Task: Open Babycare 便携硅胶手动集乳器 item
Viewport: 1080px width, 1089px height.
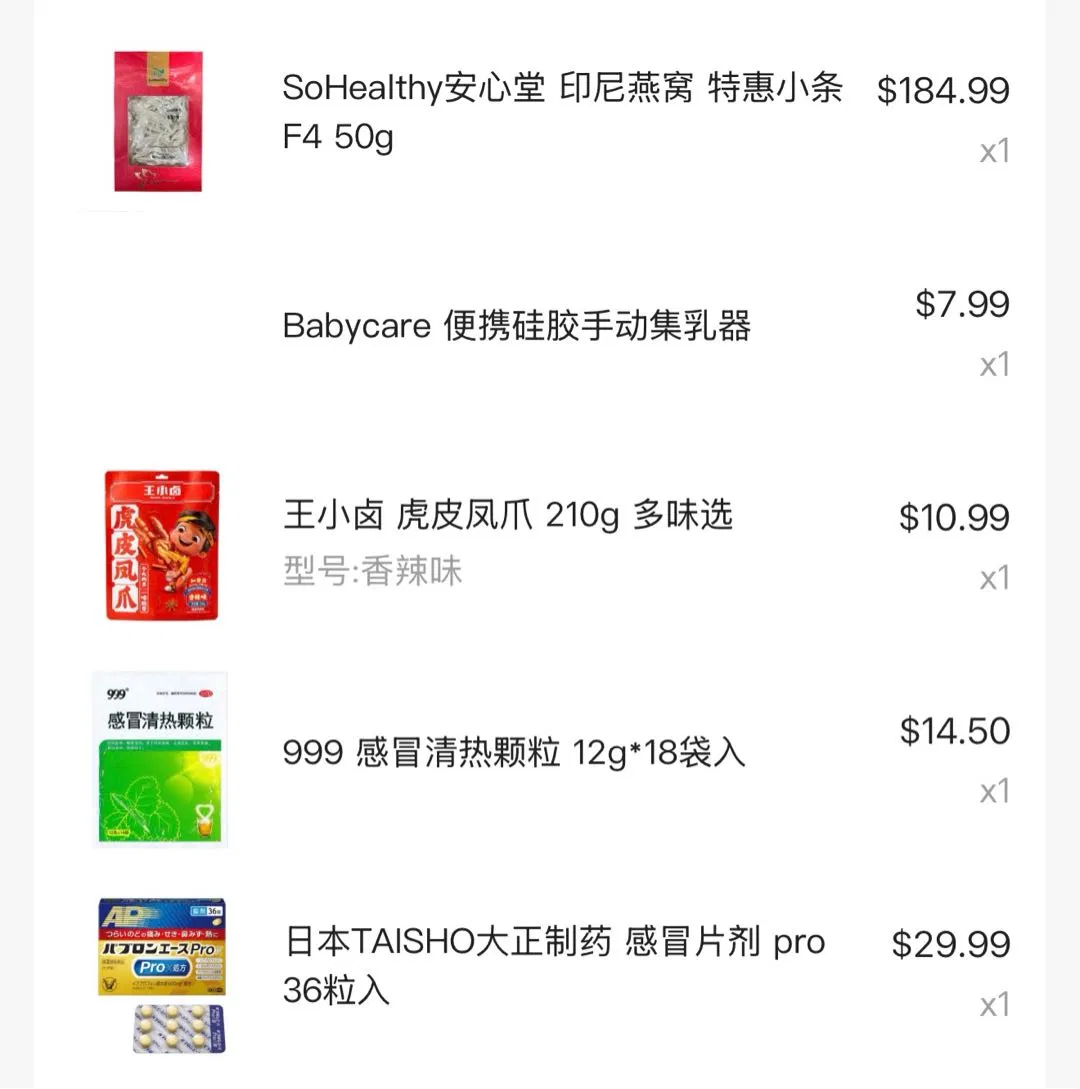Action: coord(516,326)
